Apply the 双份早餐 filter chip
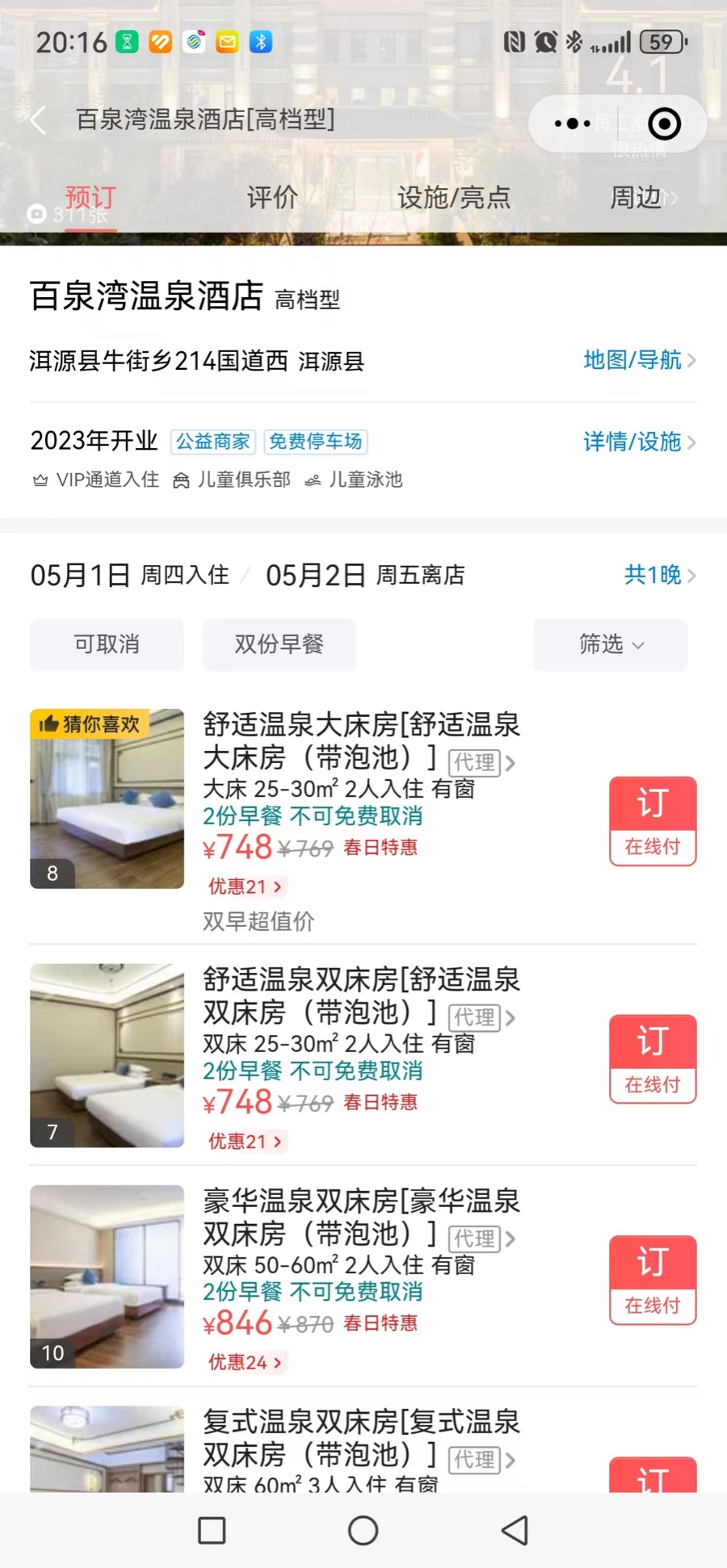The width and height of the screenshot is (727, 1568). [279, 644]
